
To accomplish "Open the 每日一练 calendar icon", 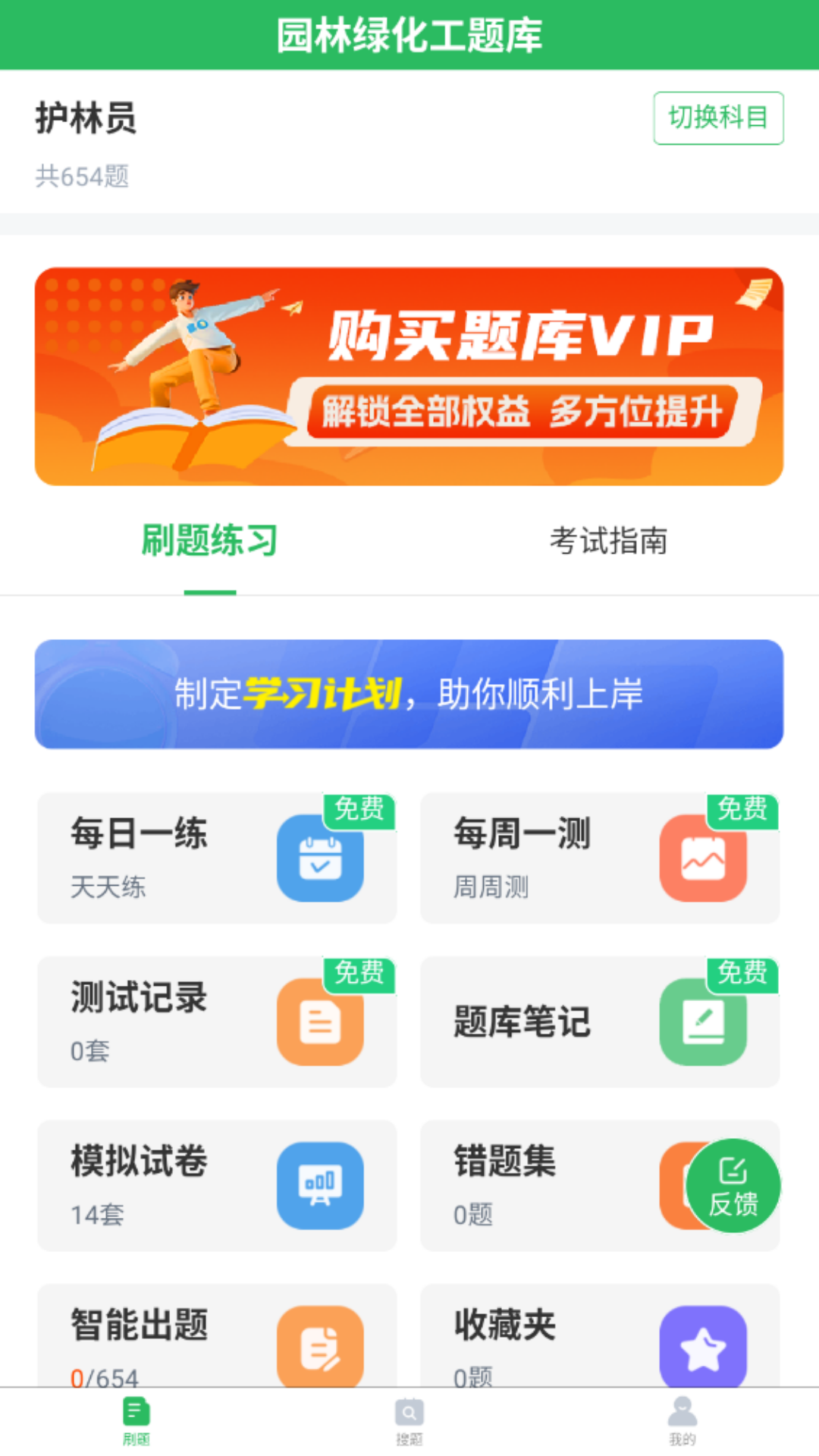I will (x=321, y=858).
